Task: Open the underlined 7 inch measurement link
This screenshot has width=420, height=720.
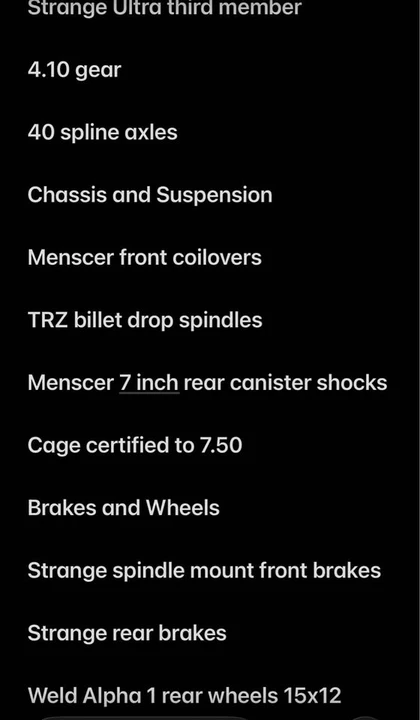Action: 149,383
